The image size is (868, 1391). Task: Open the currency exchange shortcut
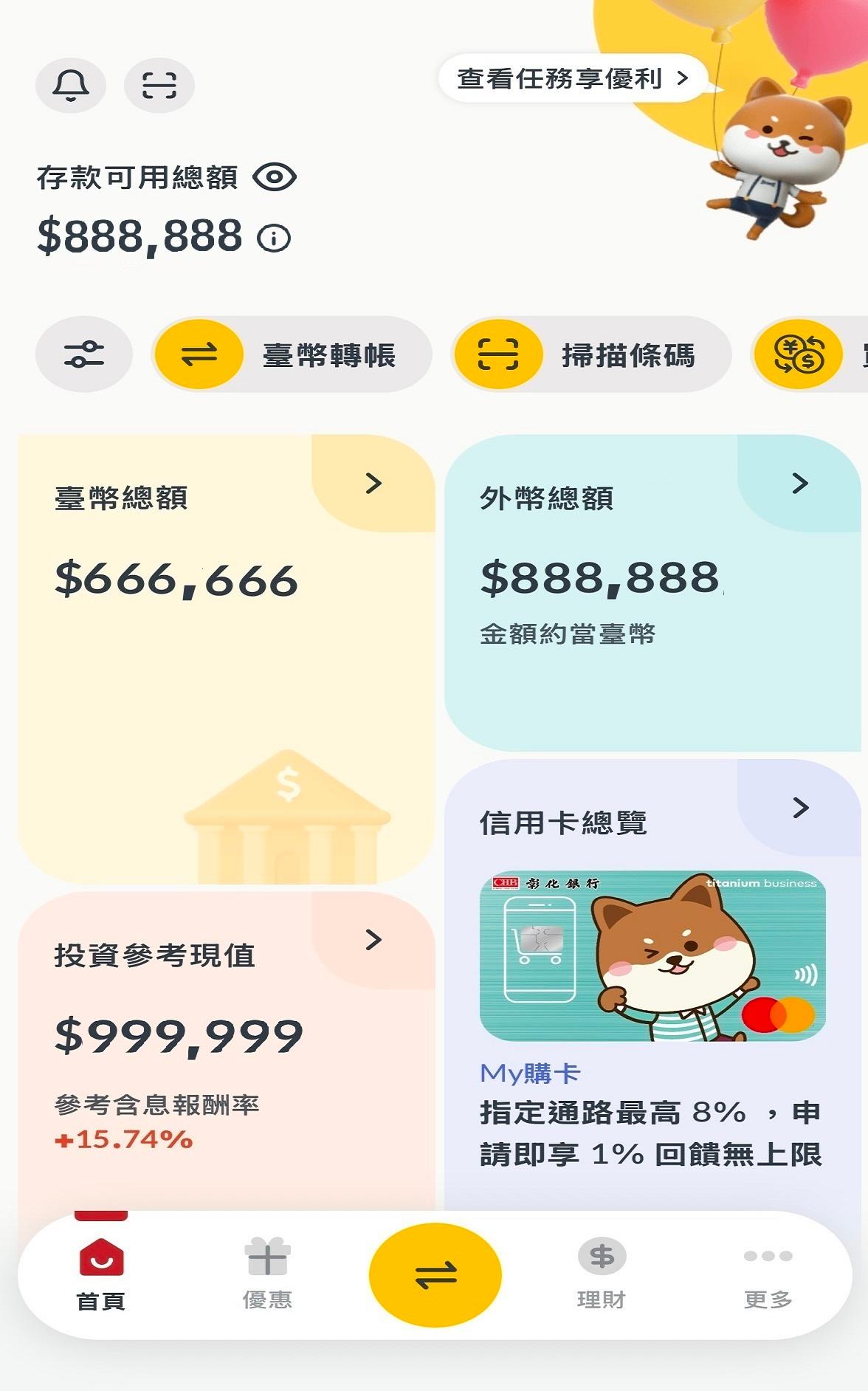(799, 354)
